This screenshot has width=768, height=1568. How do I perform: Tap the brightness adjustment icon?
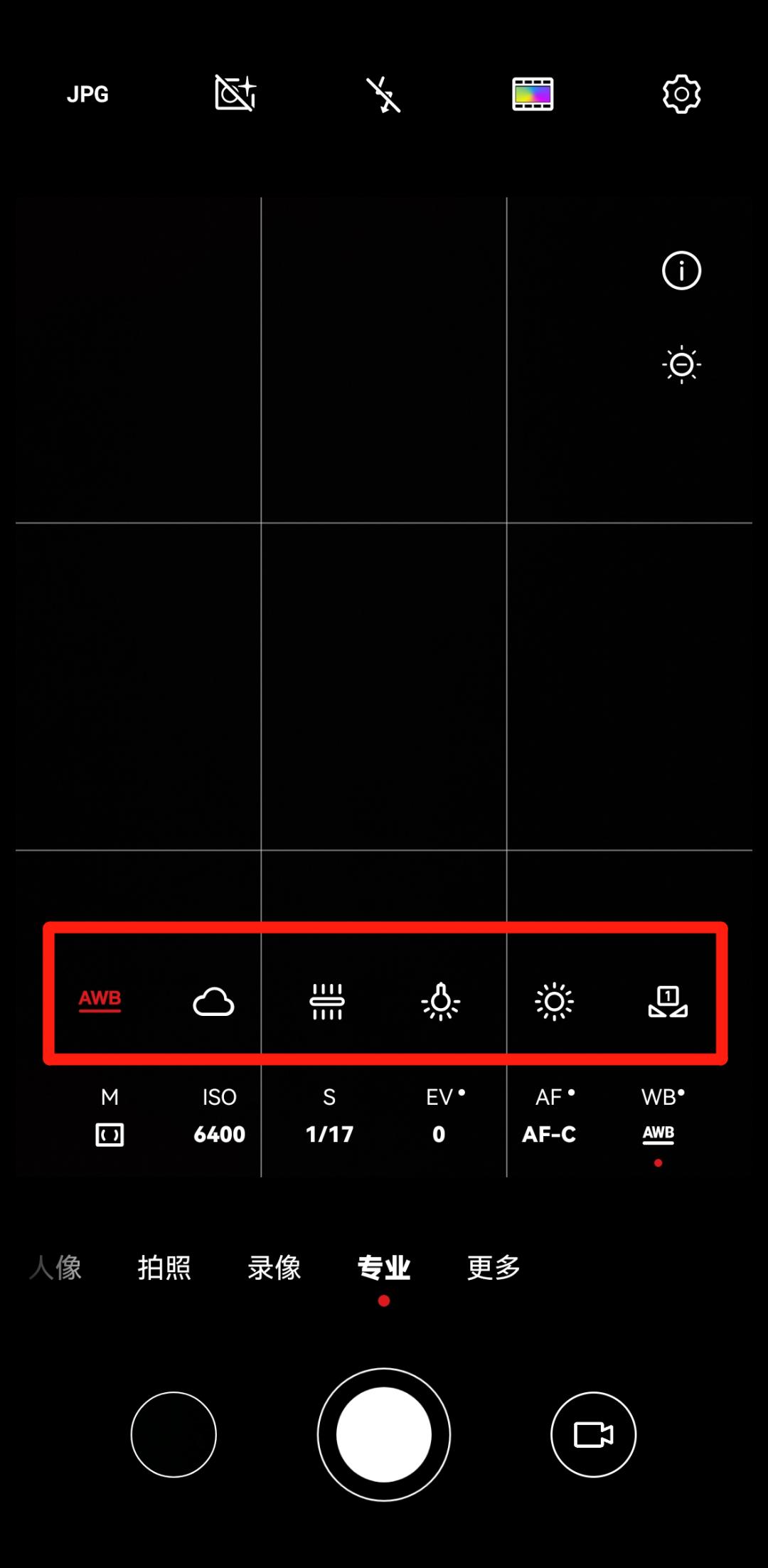[x=681, y=365]
